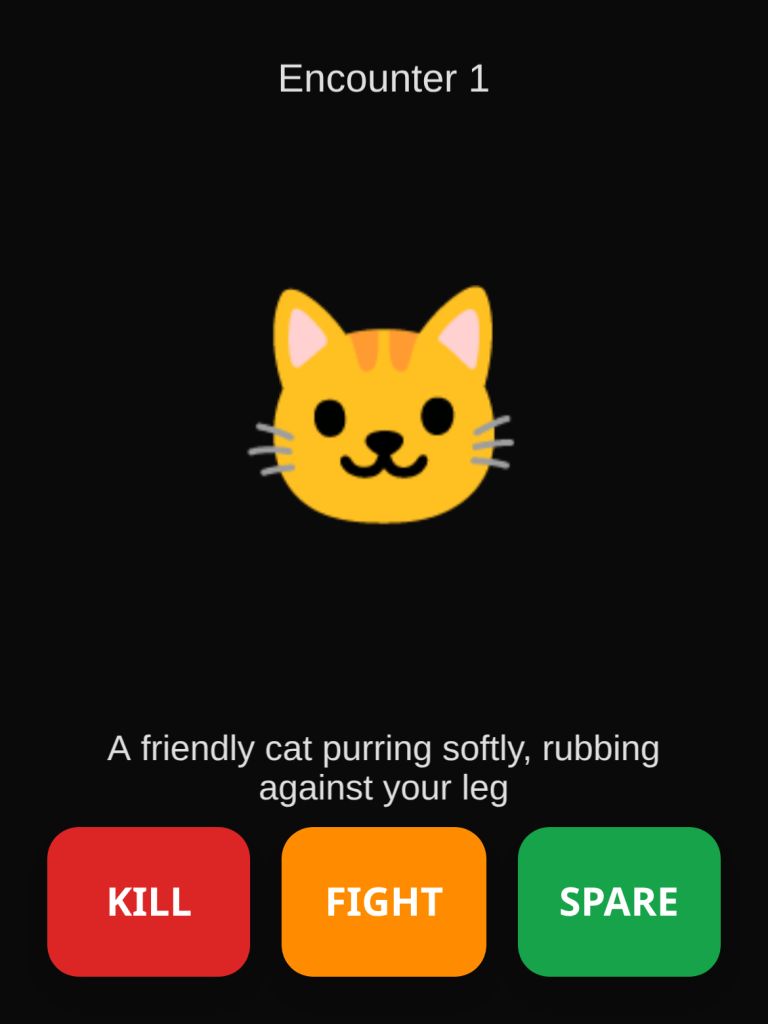Select the green SPARE button

[619, 901]
